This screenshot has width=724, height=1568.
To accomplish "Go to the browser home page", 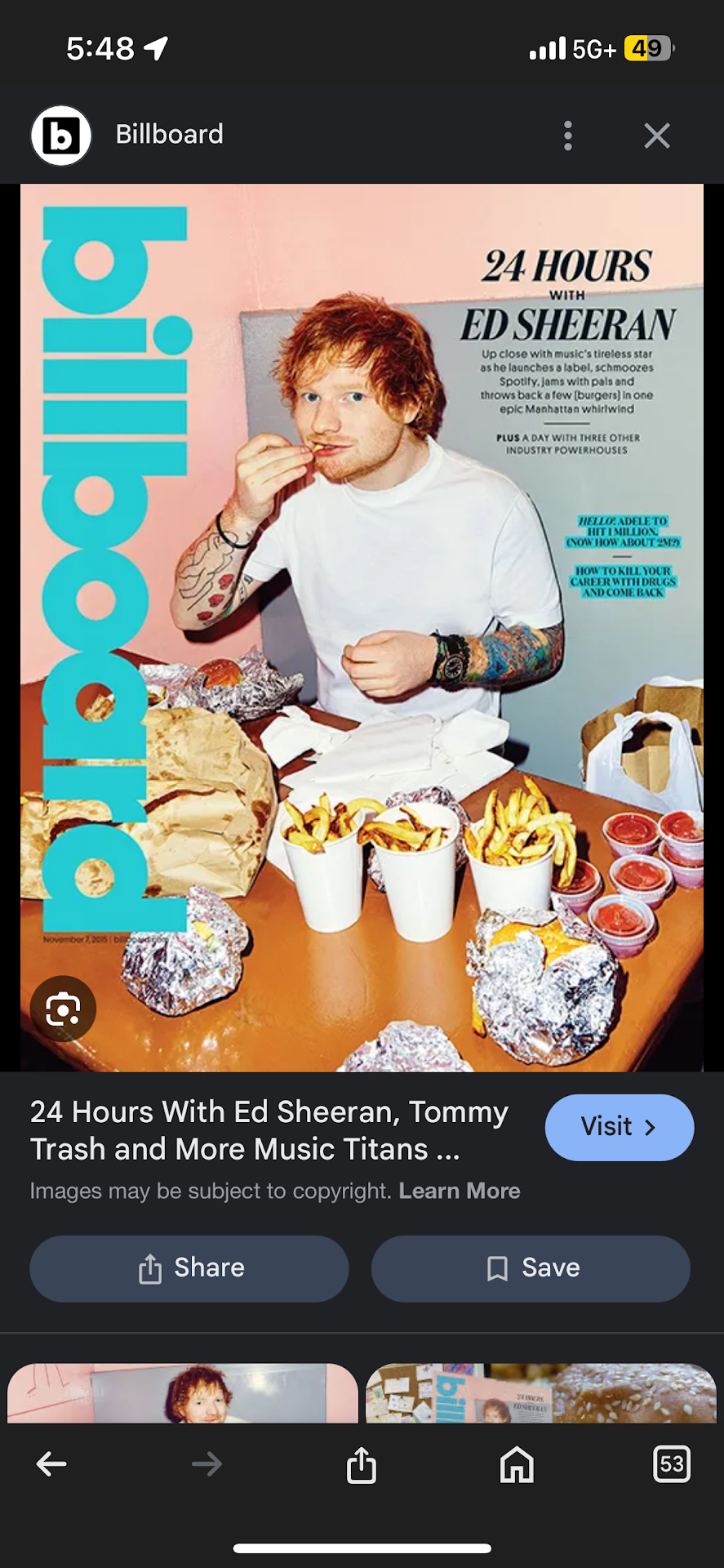I will click(x=517, y=1464).
